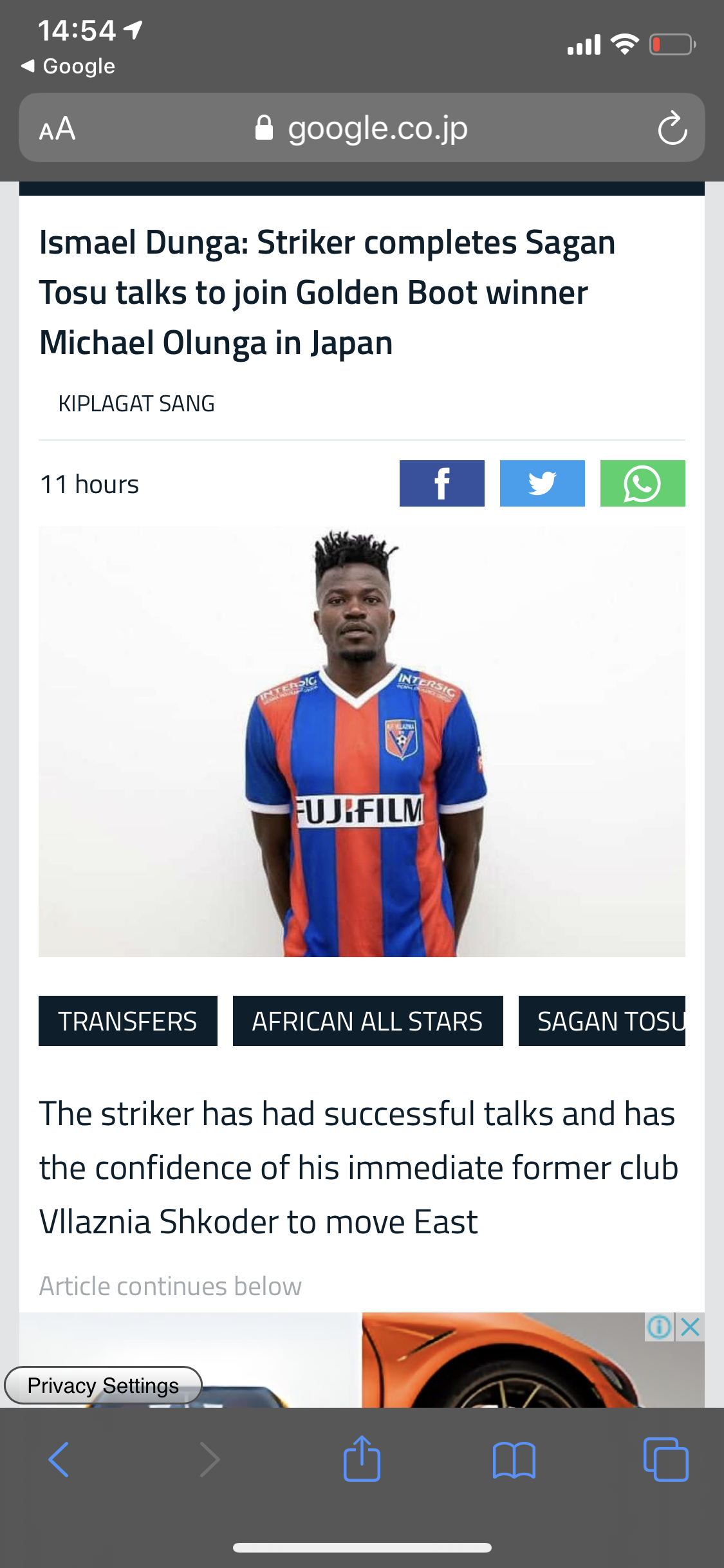Open the AFRICAN ALL STARS tag
The image size is (724, 1568).
[x=367, y=1021]
